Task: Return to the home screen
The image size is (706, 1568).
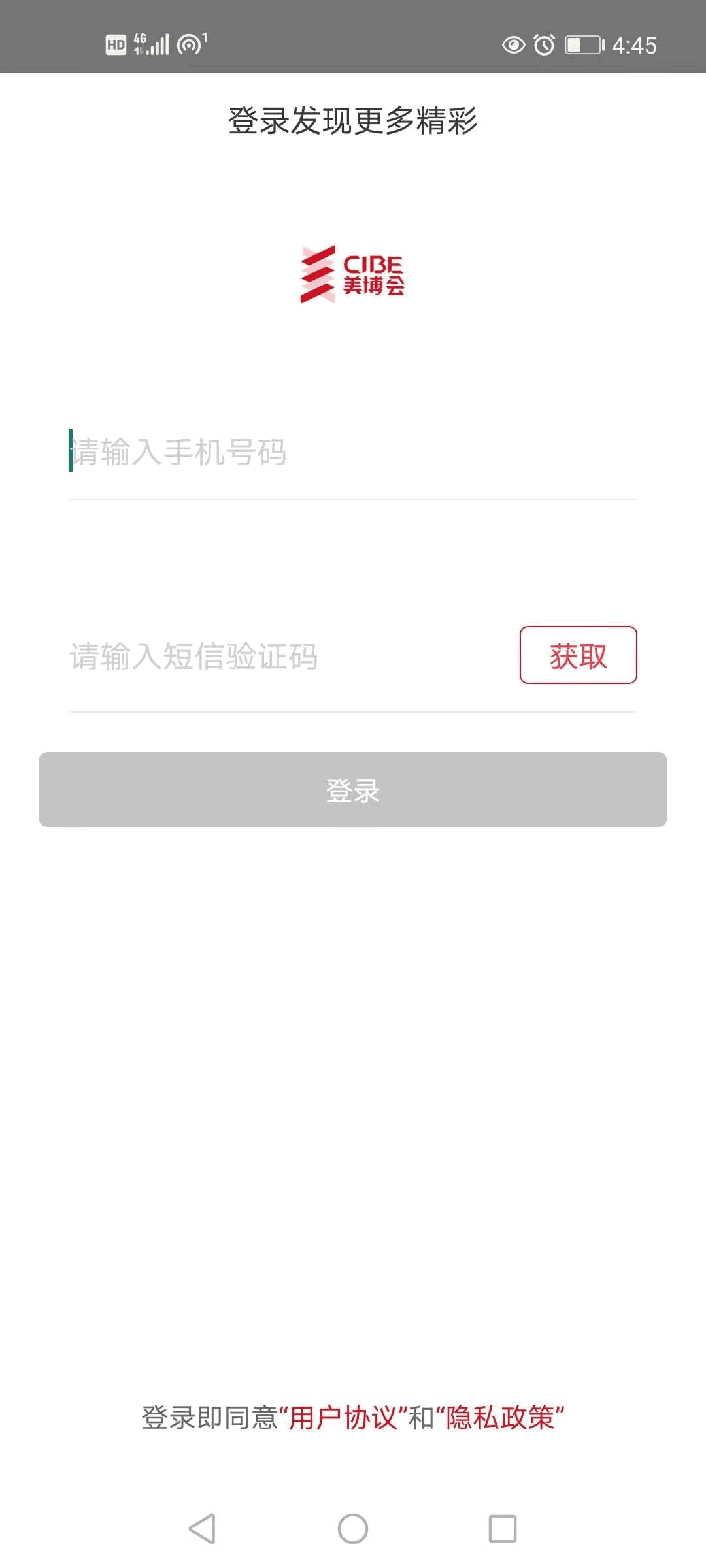Action: (353, 1529)
